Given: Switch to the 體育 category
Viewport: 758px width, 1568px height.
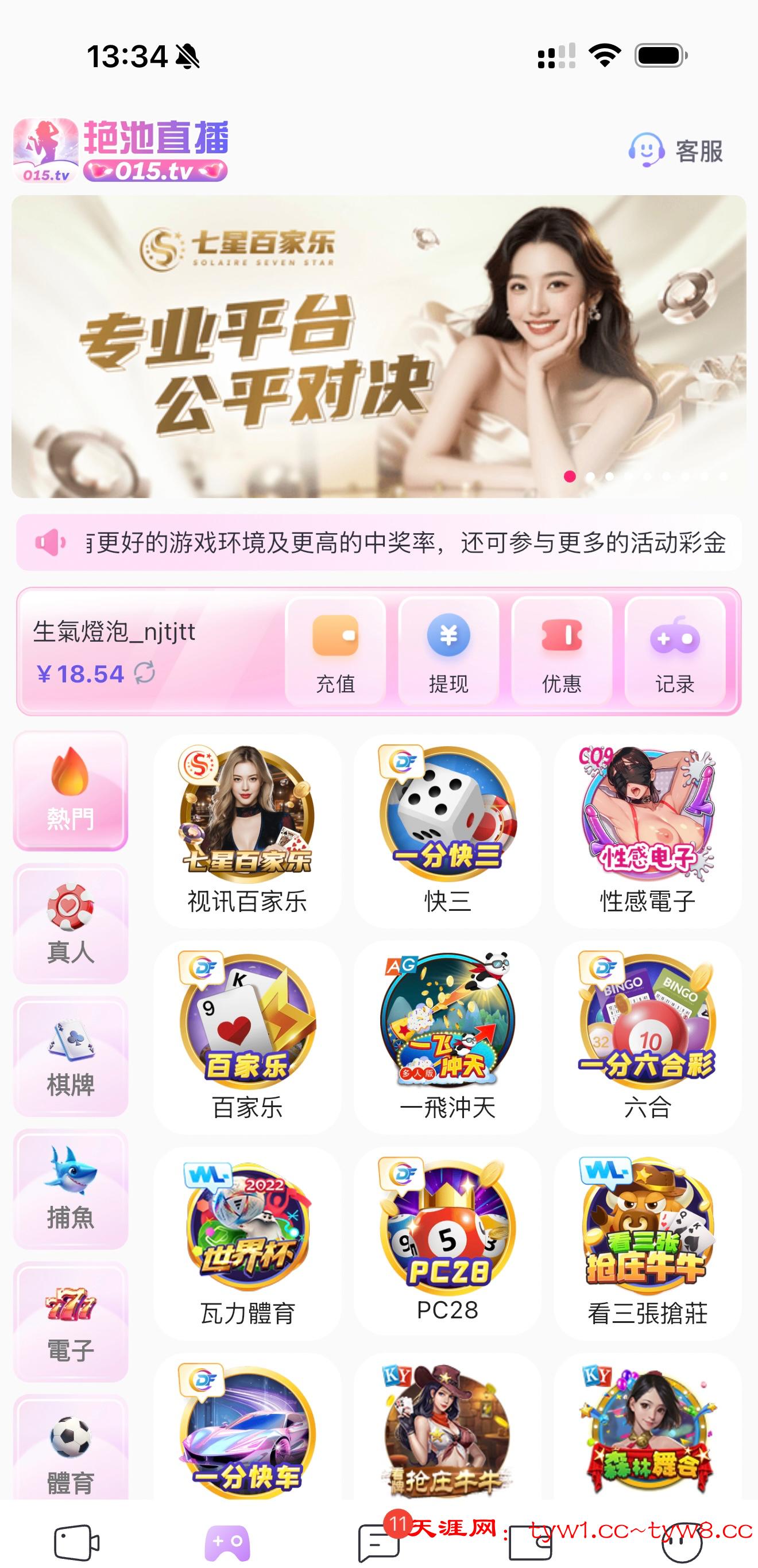Looking at the screenshot, I should coord(71,1451).
